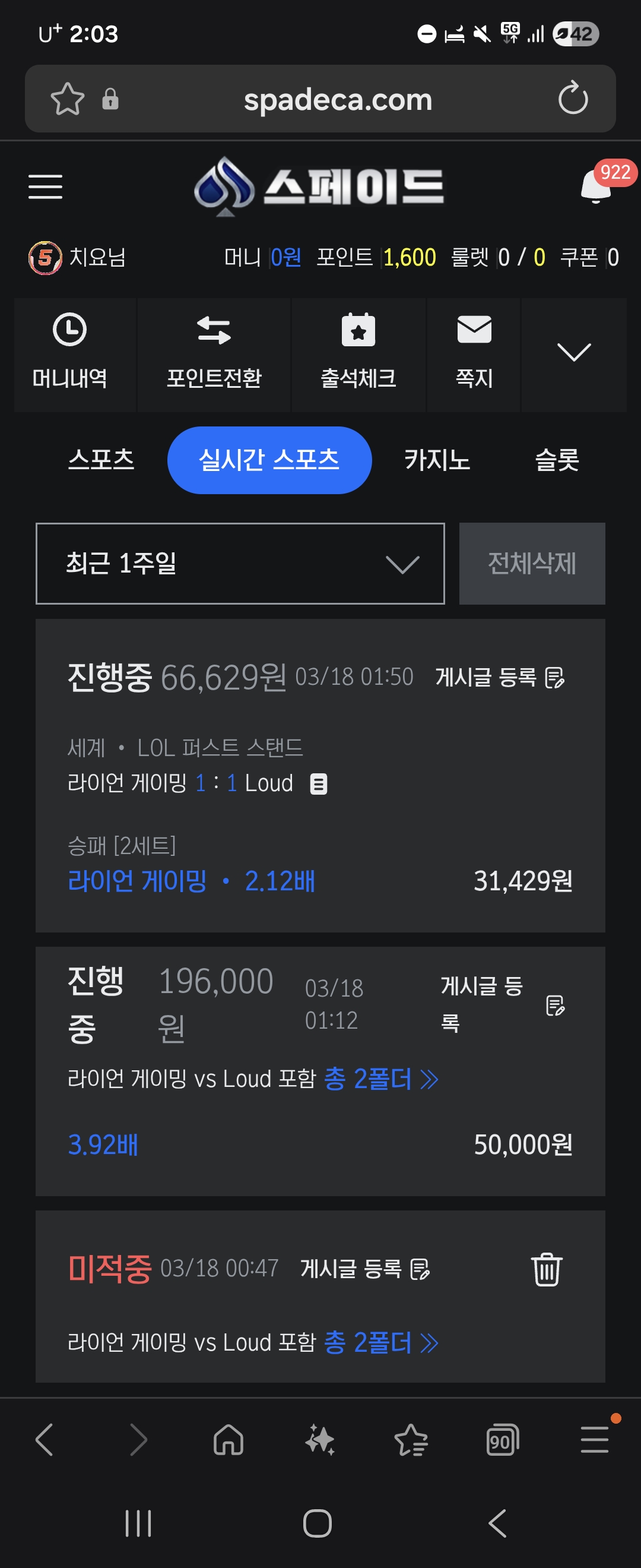Viewport: 641px width, 1568px height.
Task: Expand 총 2폴더 on the 196,000원 bet
Action: [381, 1079]
